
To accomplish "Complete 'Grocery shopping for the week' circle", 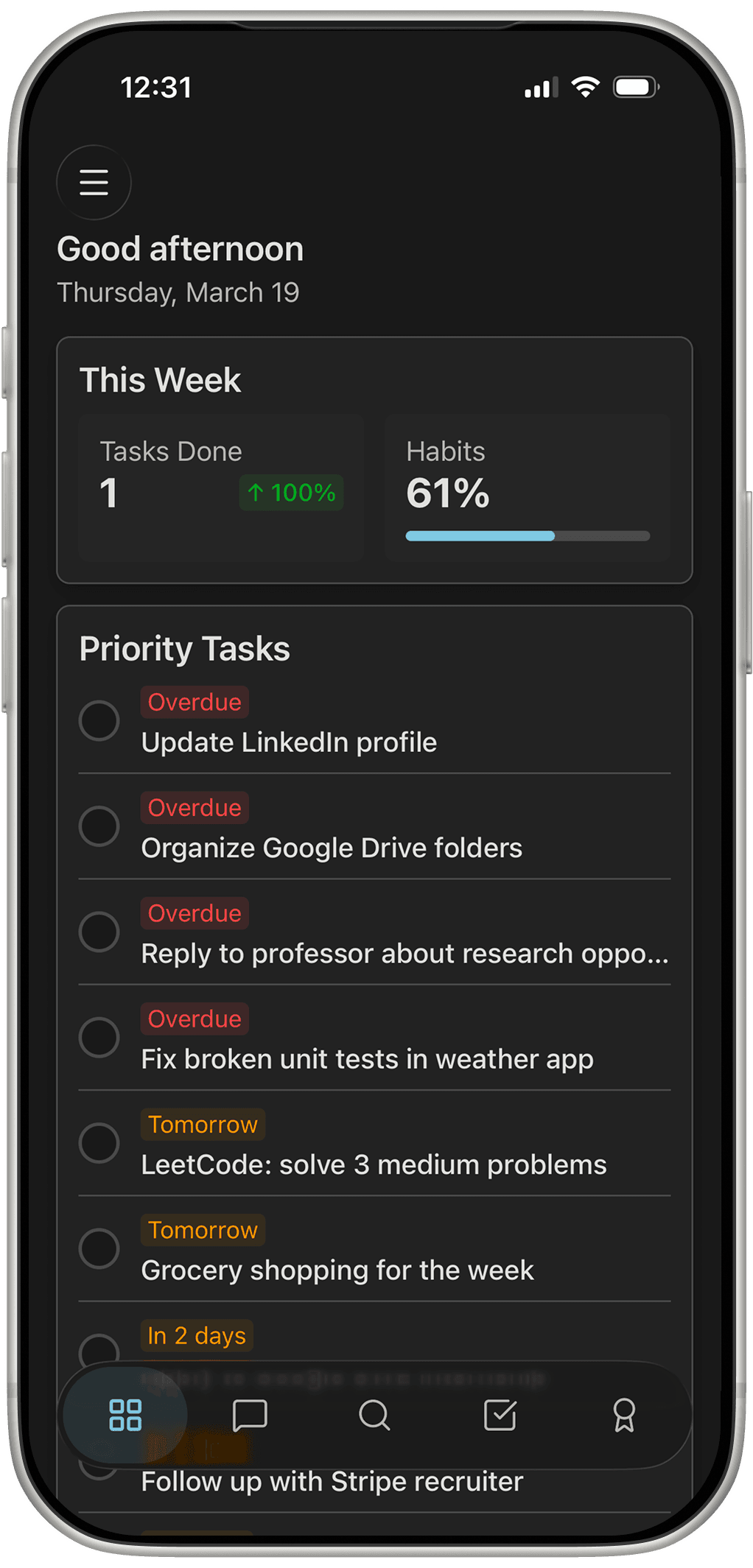I will 99,1248.
